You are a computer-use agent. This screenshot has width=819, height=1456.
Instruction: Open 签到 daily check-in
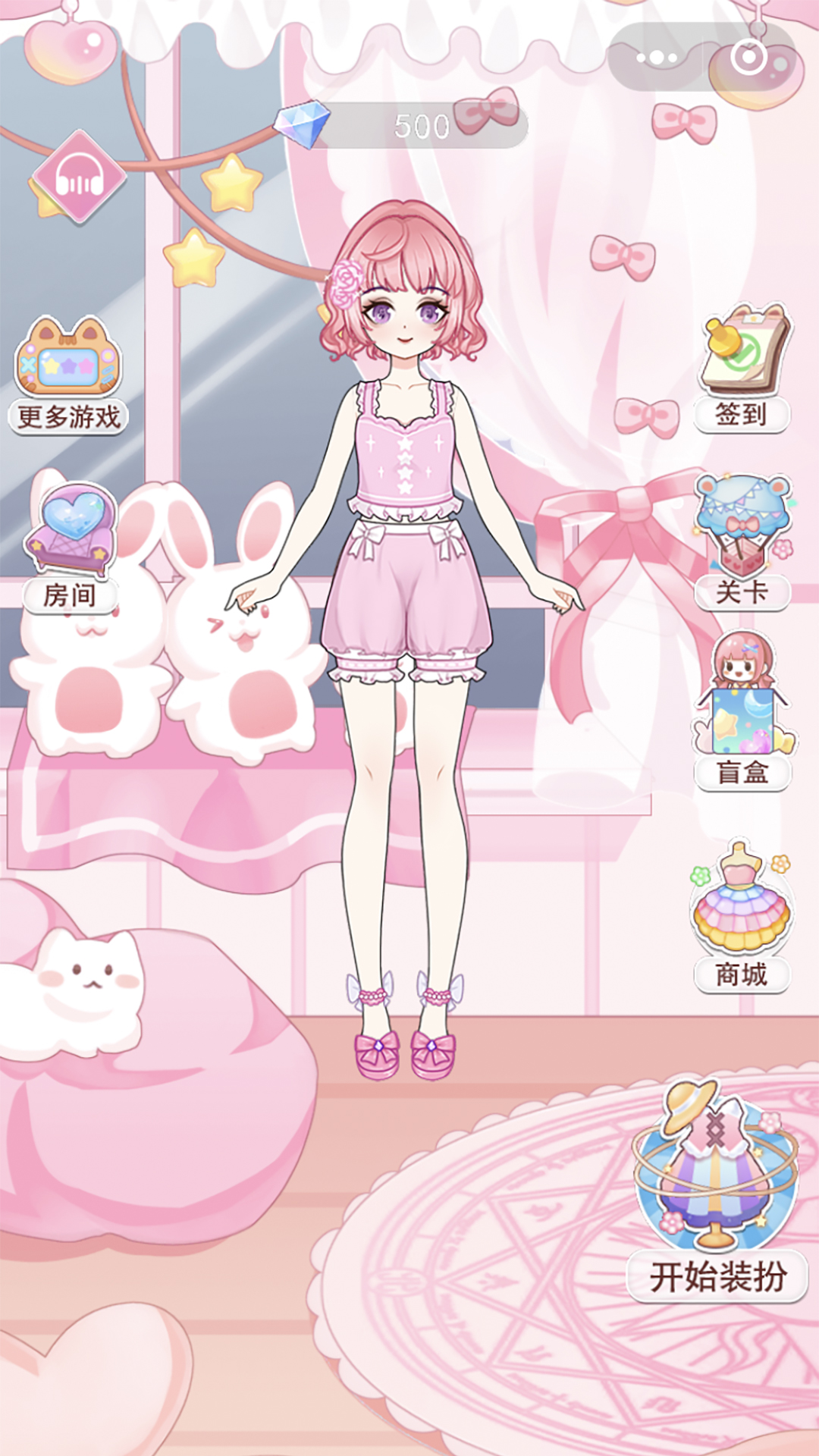[x=742, y=369]
